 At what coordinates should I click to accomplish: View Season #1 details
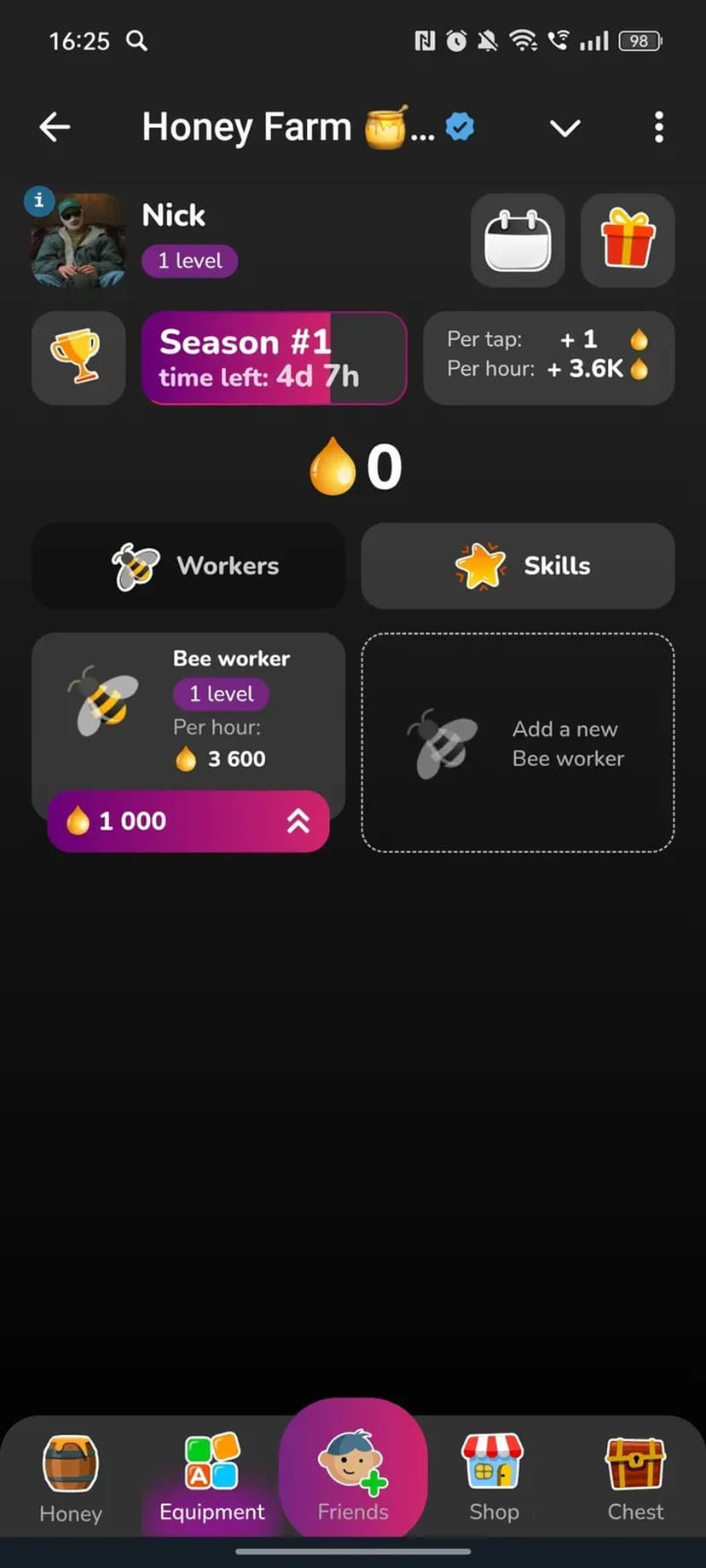[x=274, y=358]
